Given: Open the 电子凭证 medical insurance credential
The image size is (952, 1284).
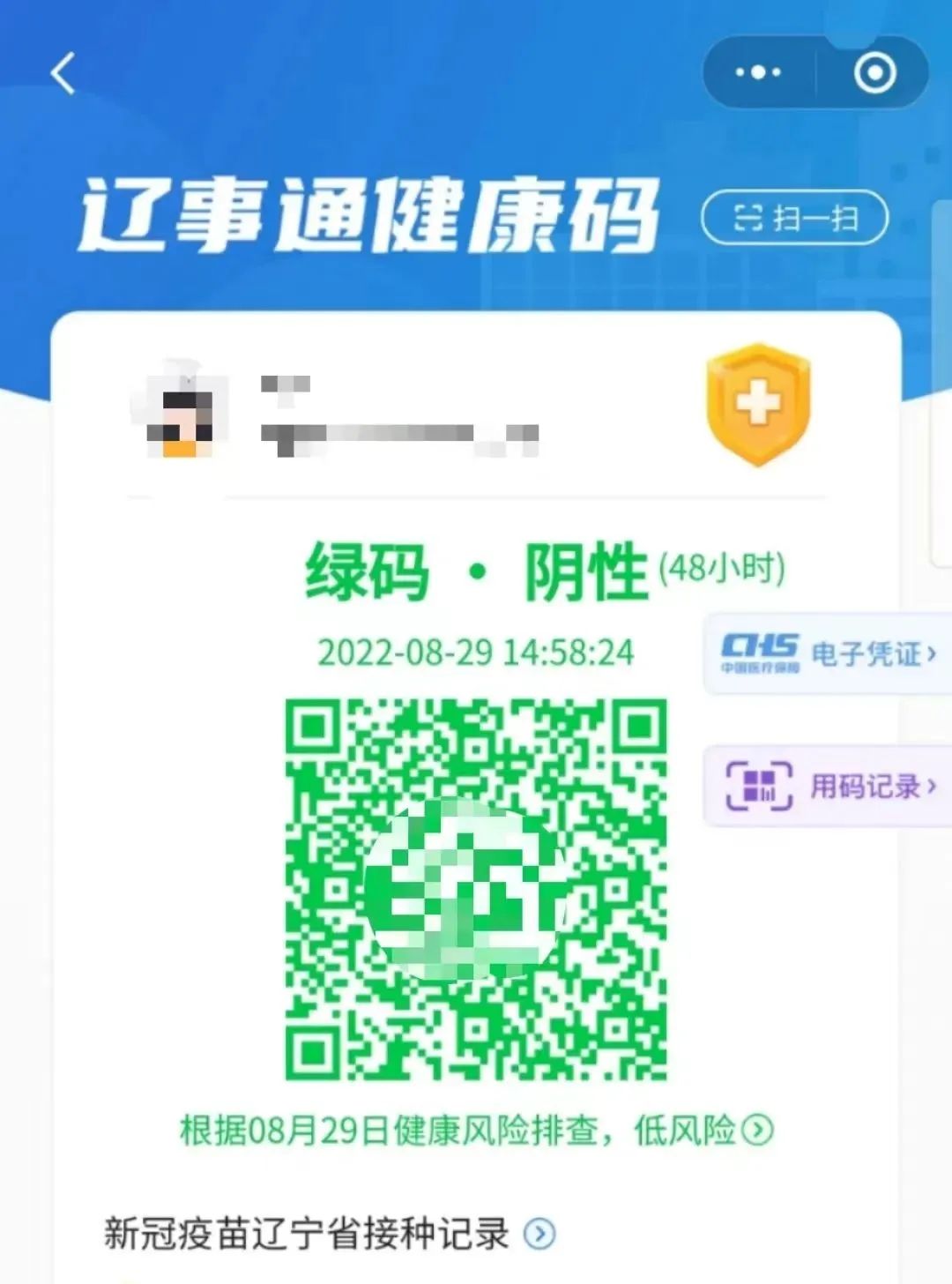Looking at the screenshot, I should (827, 653).
